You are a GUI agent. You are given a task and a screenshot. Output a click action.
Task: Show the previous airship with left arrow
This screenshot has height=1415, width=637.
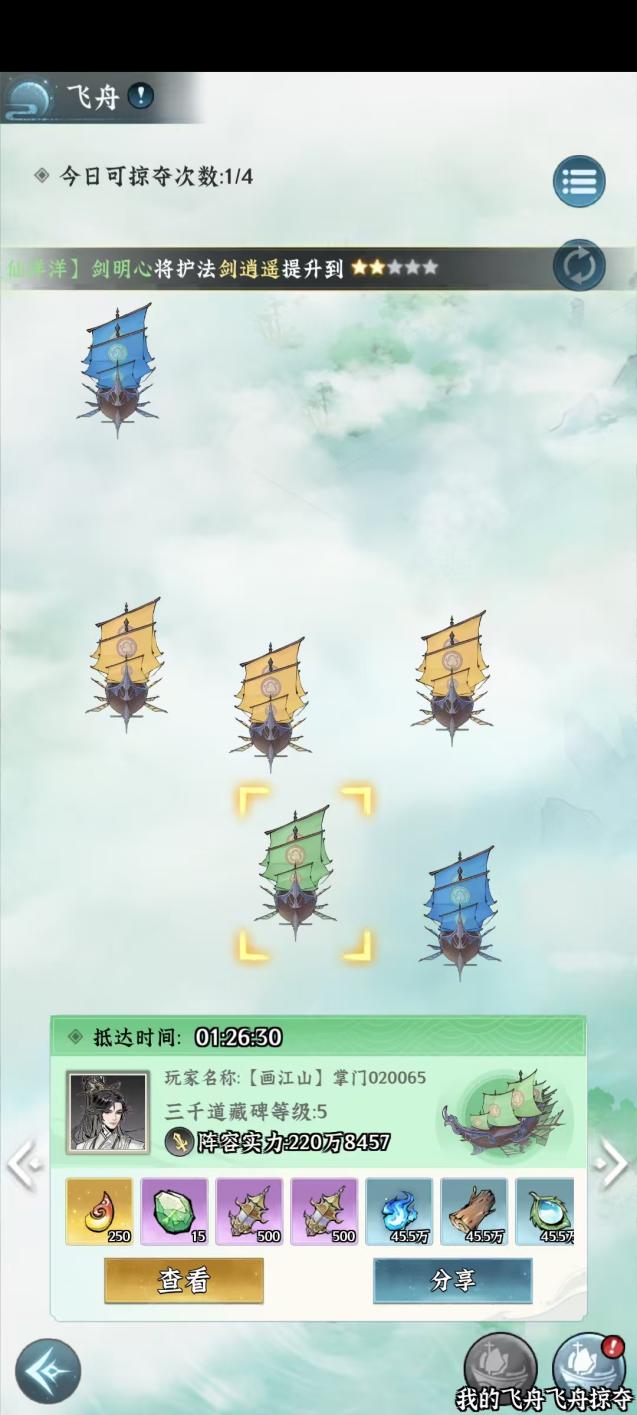(22, 1164)
